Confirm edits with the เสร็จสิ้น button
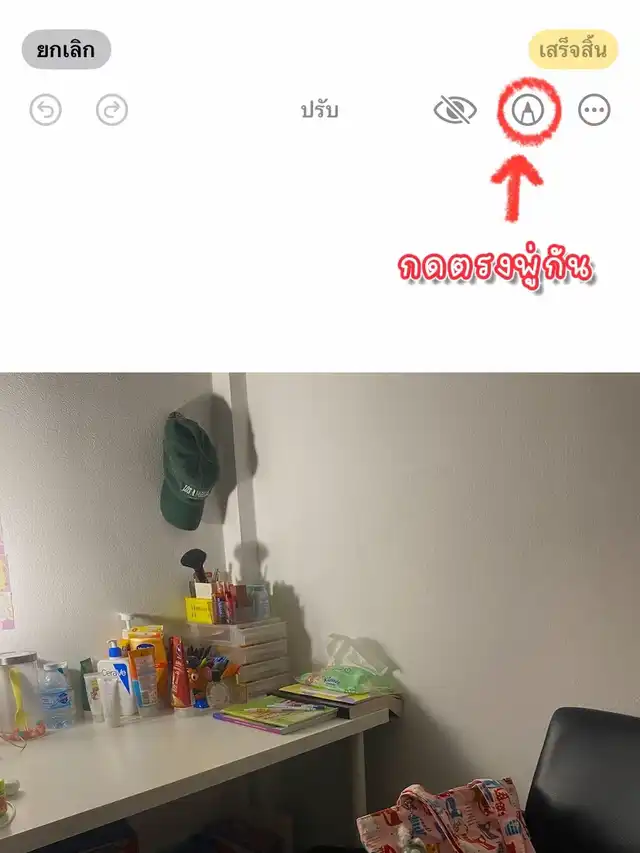The width and height of the screenshot is (640, 853). click(573, 49)
